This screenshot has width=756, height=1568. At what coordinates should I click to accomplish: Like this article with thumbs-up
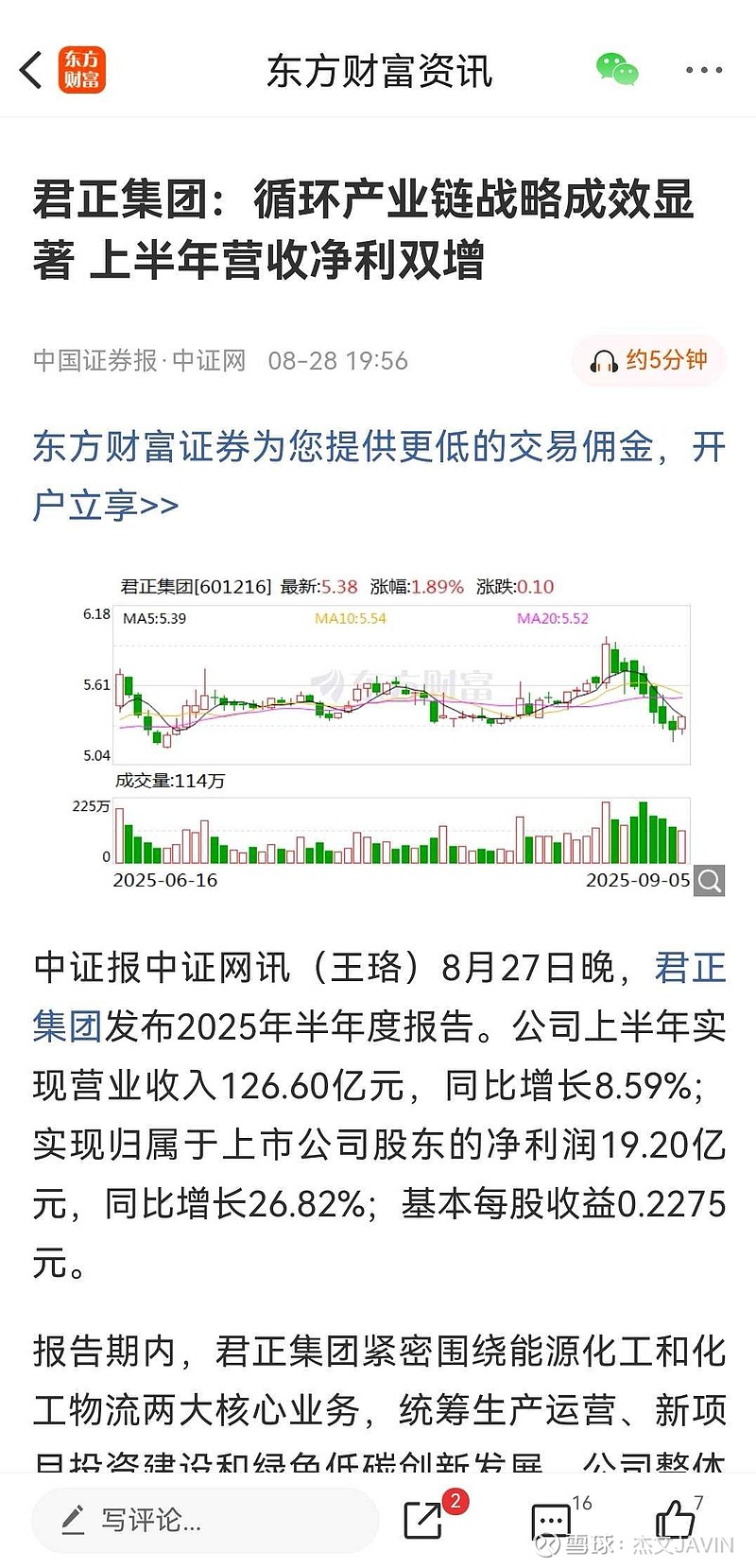675,1520
